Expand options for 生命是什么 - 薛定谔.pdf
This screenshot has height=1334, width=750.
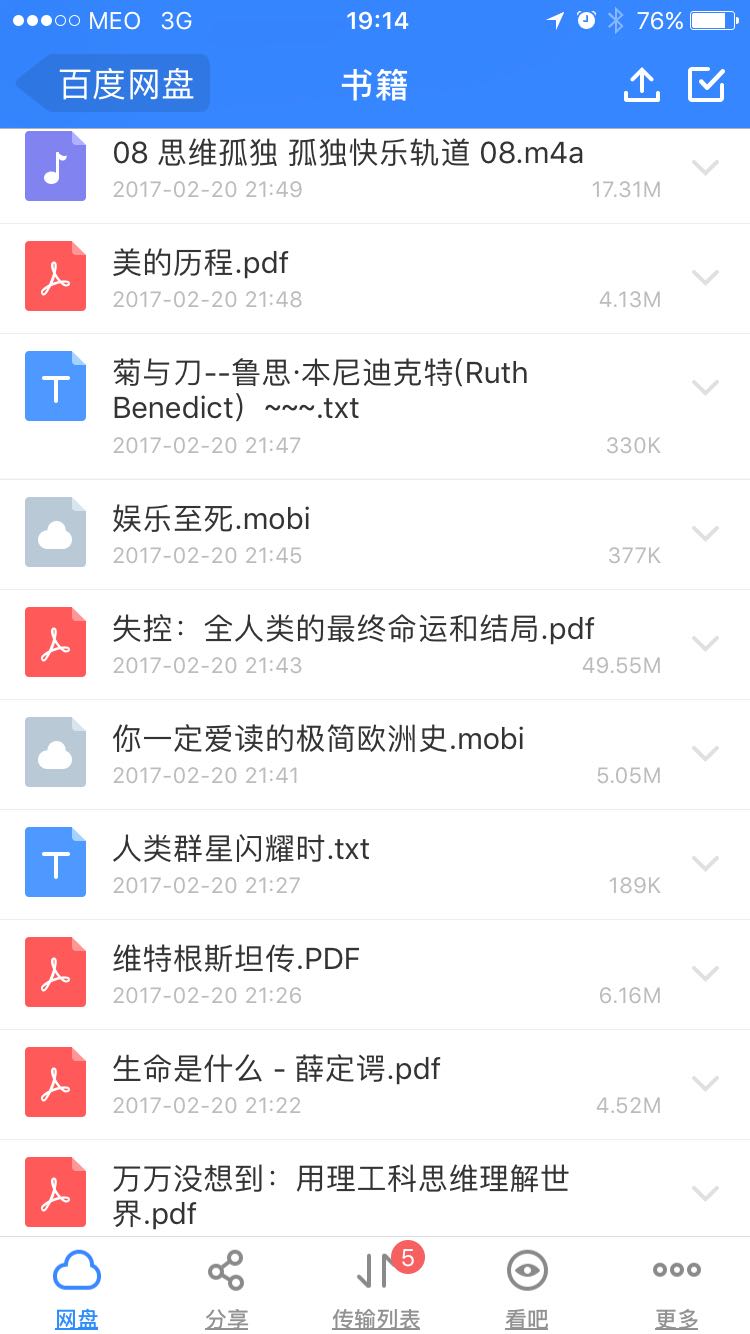tap(706, 1083)
